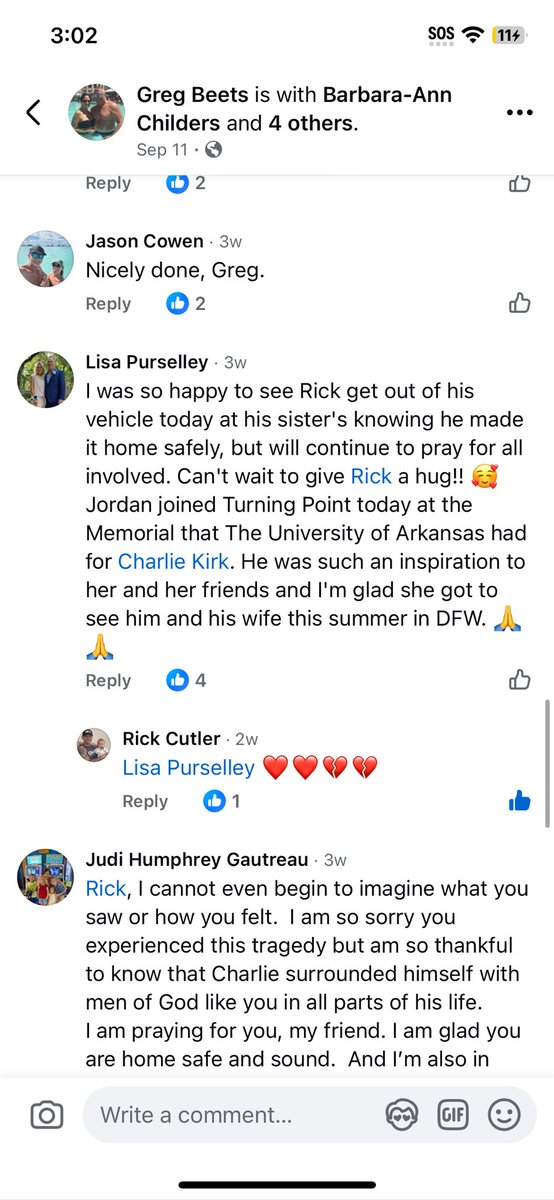Open the GIF picker
The width and height of the screenshot is (554, 1200).
[452, 1115]
